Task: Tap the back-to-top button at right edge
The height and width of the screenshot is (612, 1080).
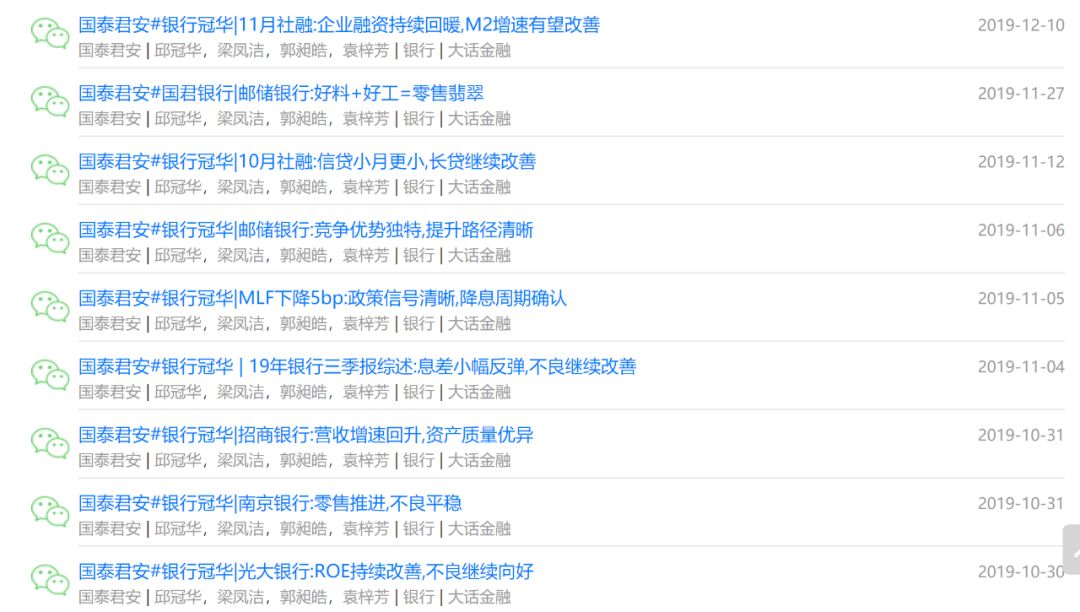Action: (1071, 550)
